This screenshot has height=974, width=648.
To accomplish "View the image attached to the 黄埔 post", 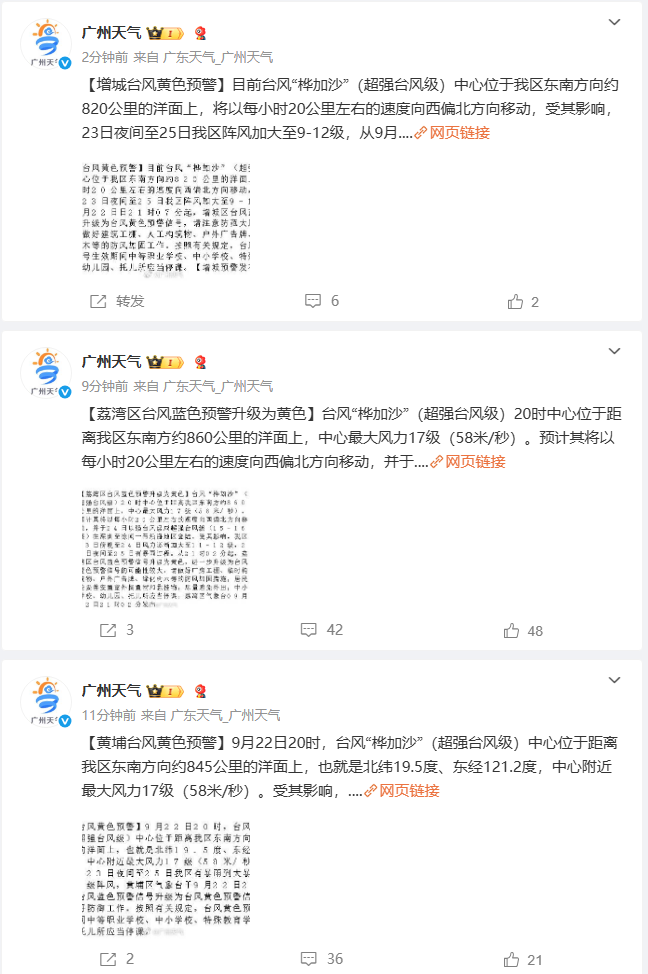I will tap(169, 875).
